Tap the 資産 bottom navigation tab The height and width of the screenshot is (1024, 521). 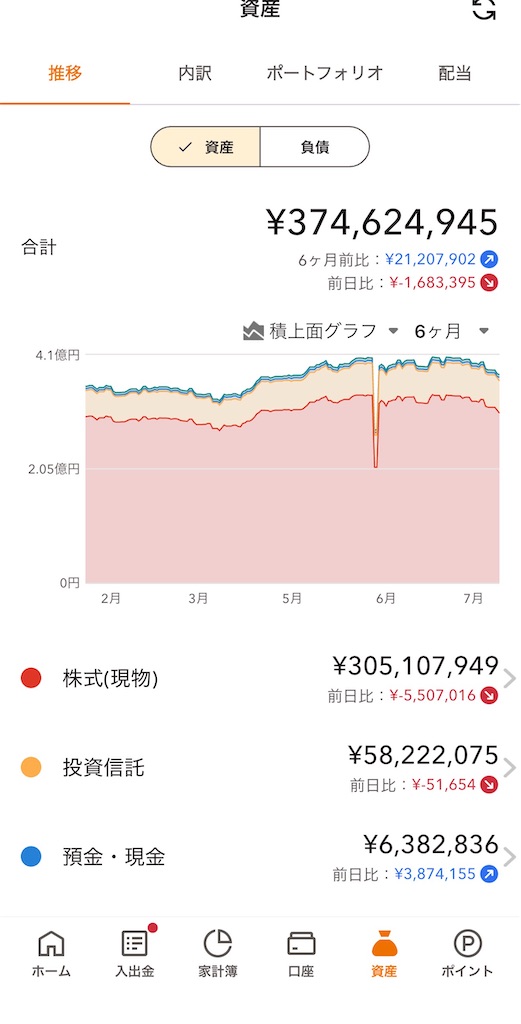pyautogui.click(x=384, y=953)
